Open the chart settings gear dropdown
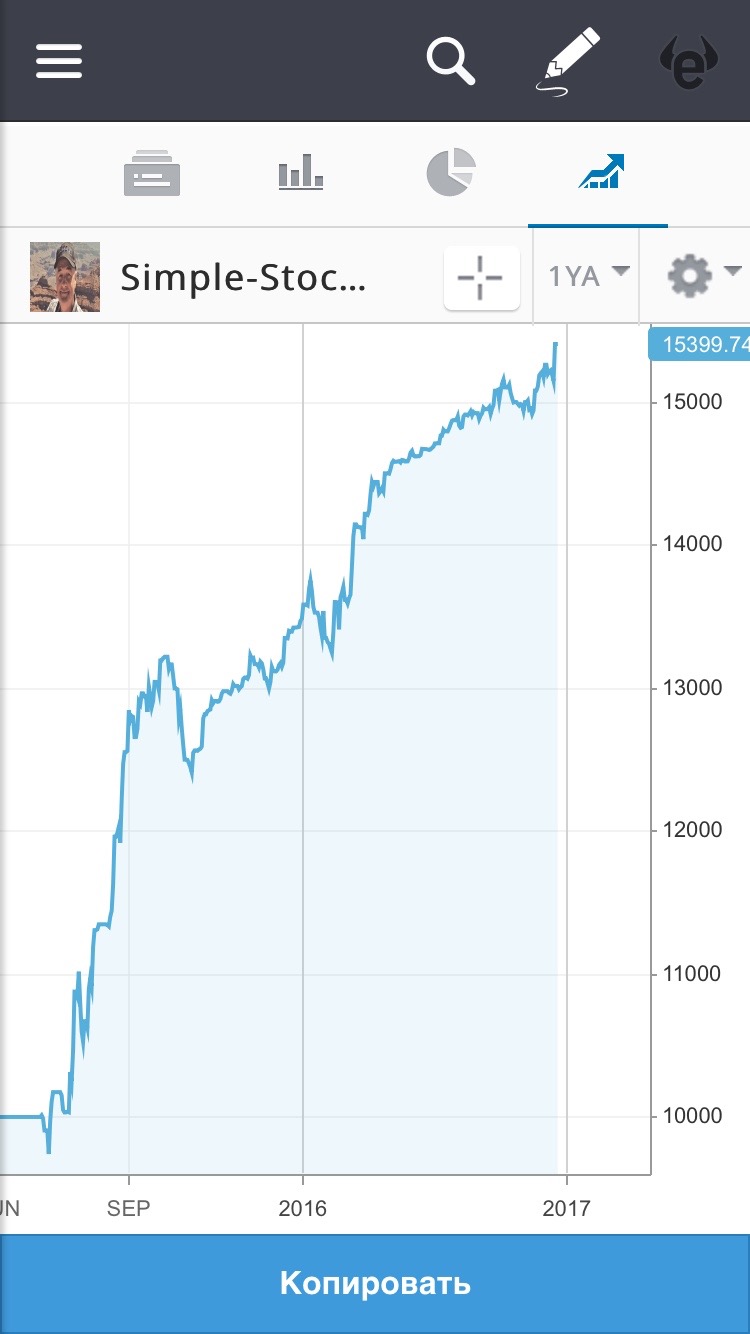 click(704, 275)
